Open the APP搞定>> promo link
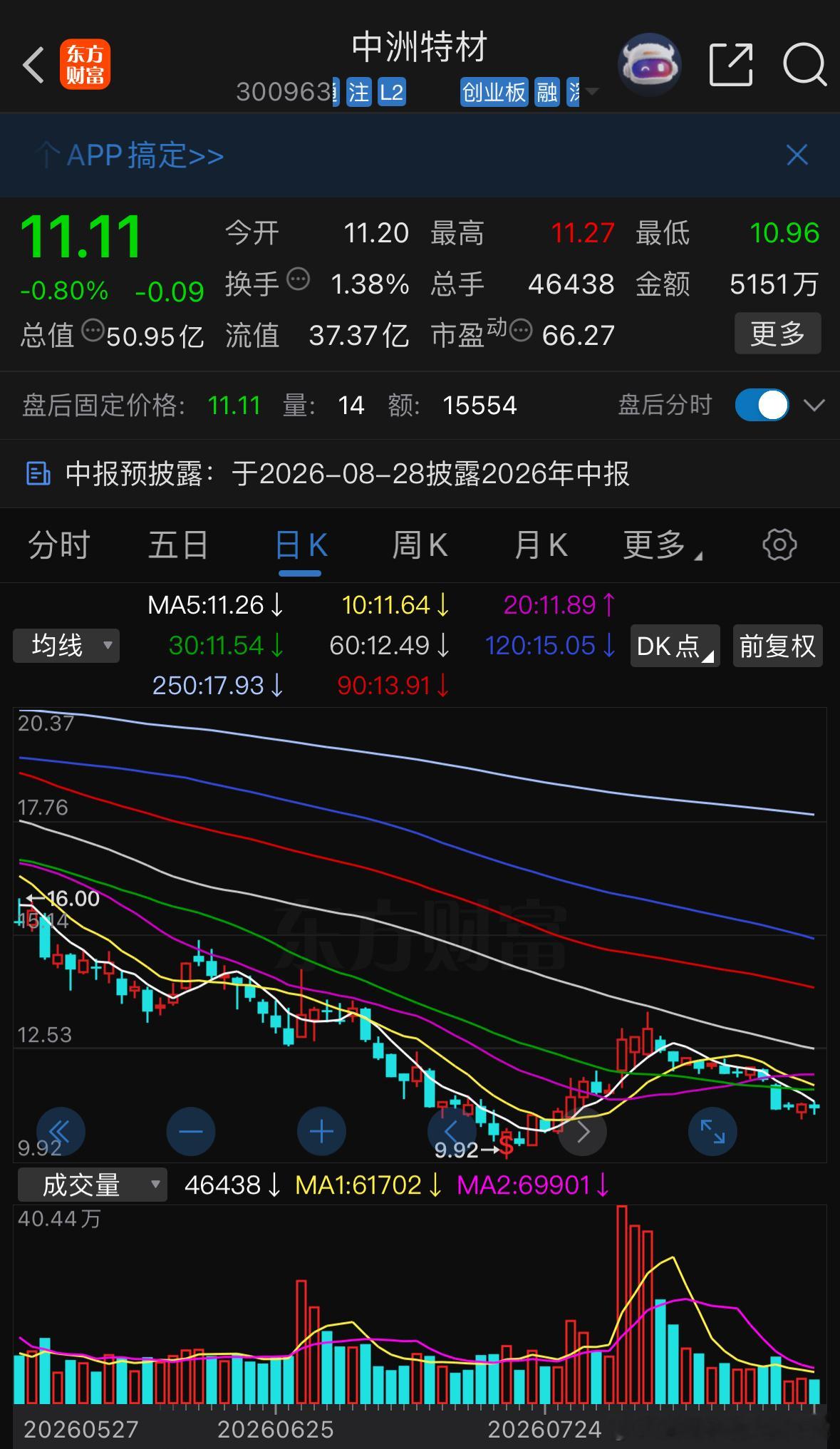Image resolution: width=840 pixels, height=1449 pixels. tap(145, 155)
